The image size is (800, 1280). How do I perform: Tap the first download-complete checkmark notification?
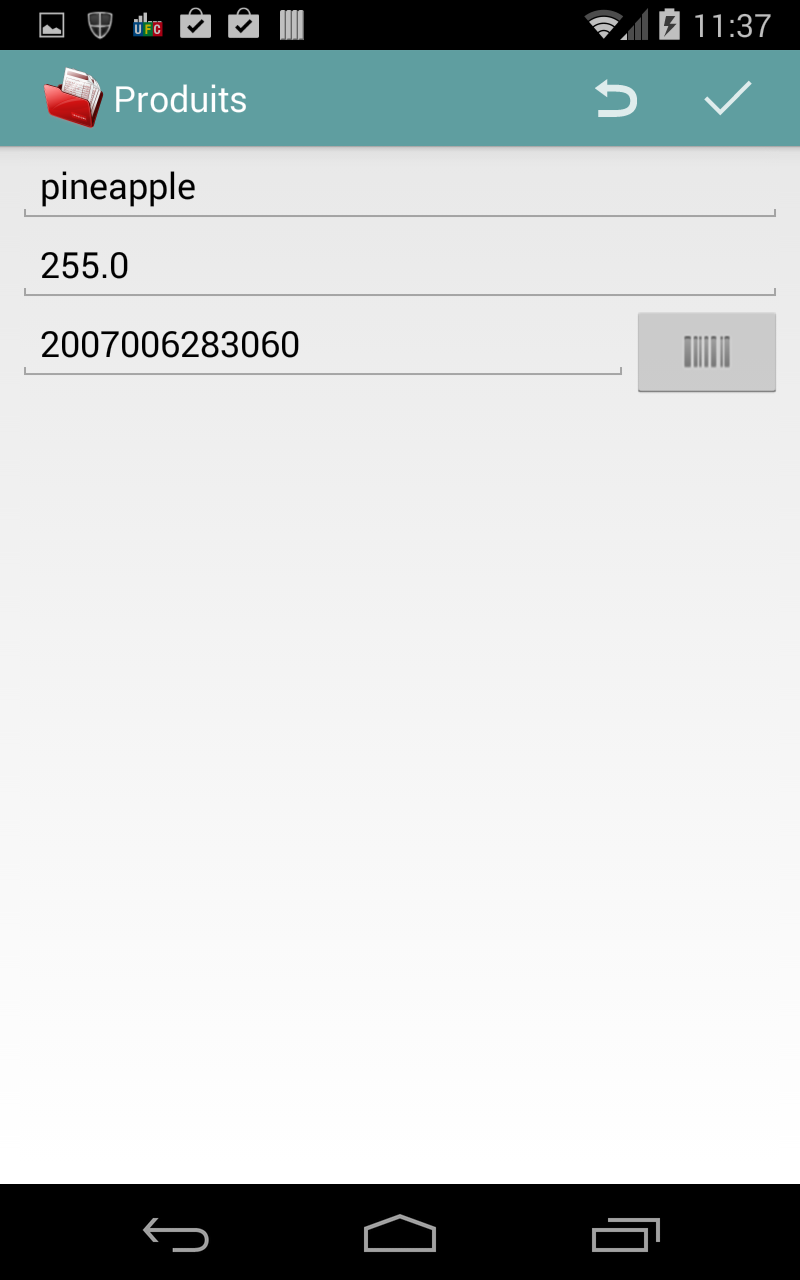coord(195,24)
